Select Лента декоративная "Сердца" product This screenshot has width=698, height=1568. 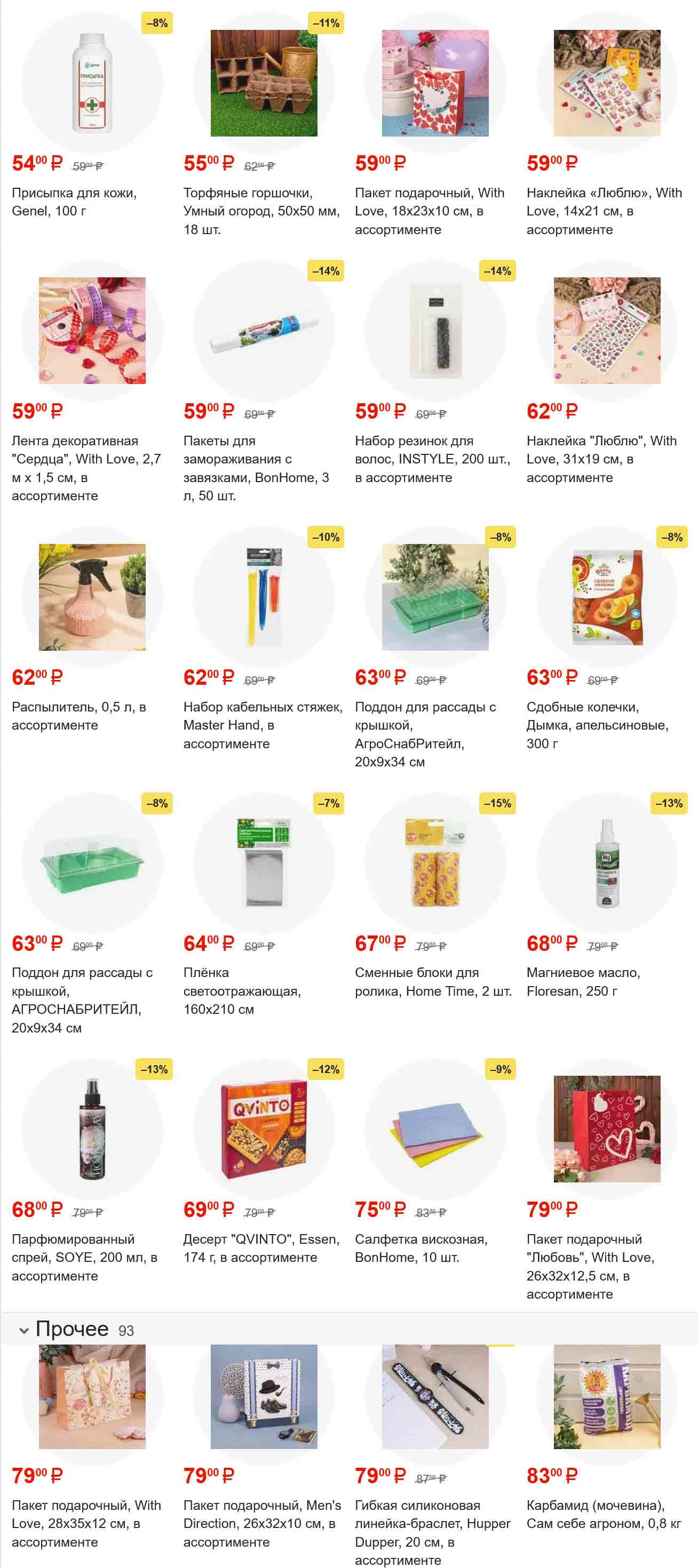click(x=92, y=331)
